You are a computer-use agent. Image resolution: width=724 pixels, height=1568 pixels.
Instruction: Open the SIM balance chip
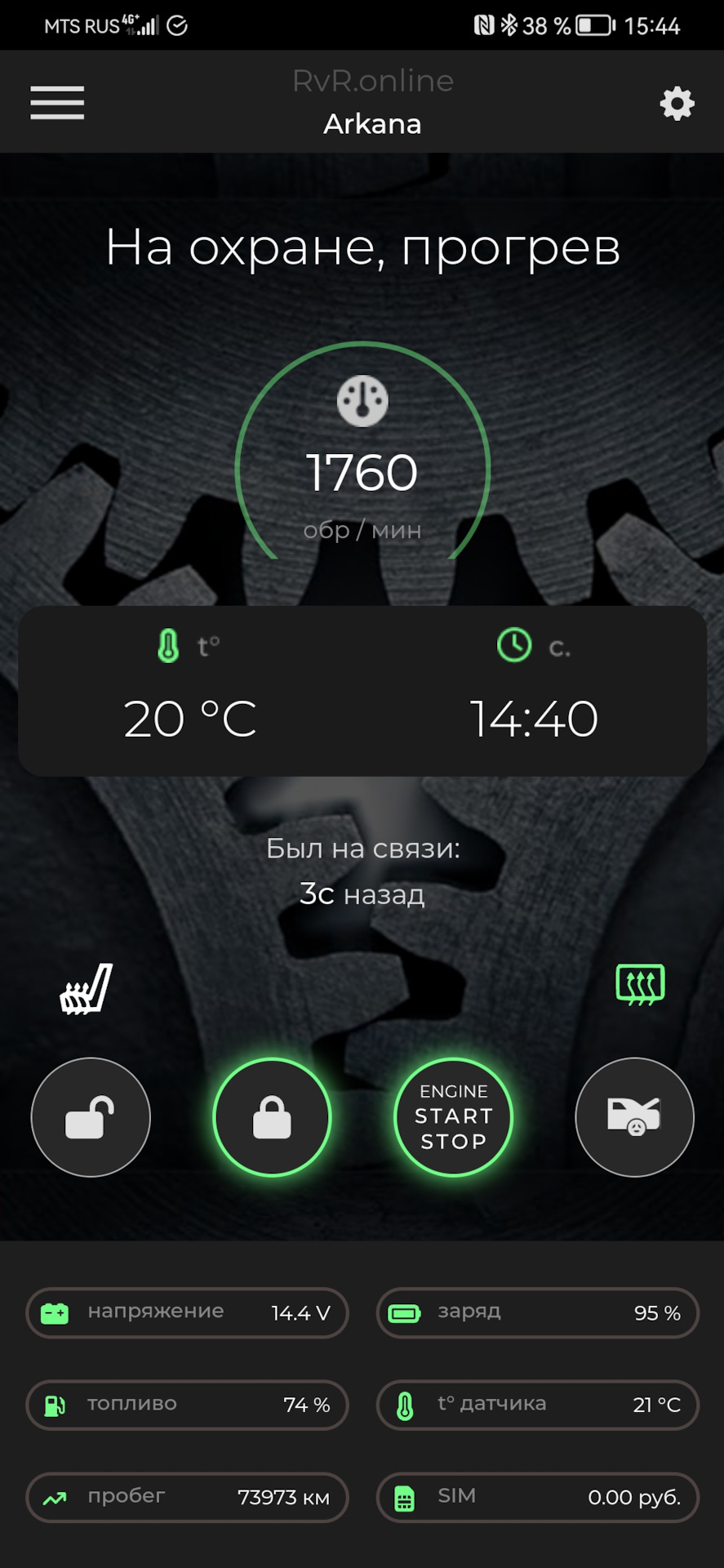537,1497
